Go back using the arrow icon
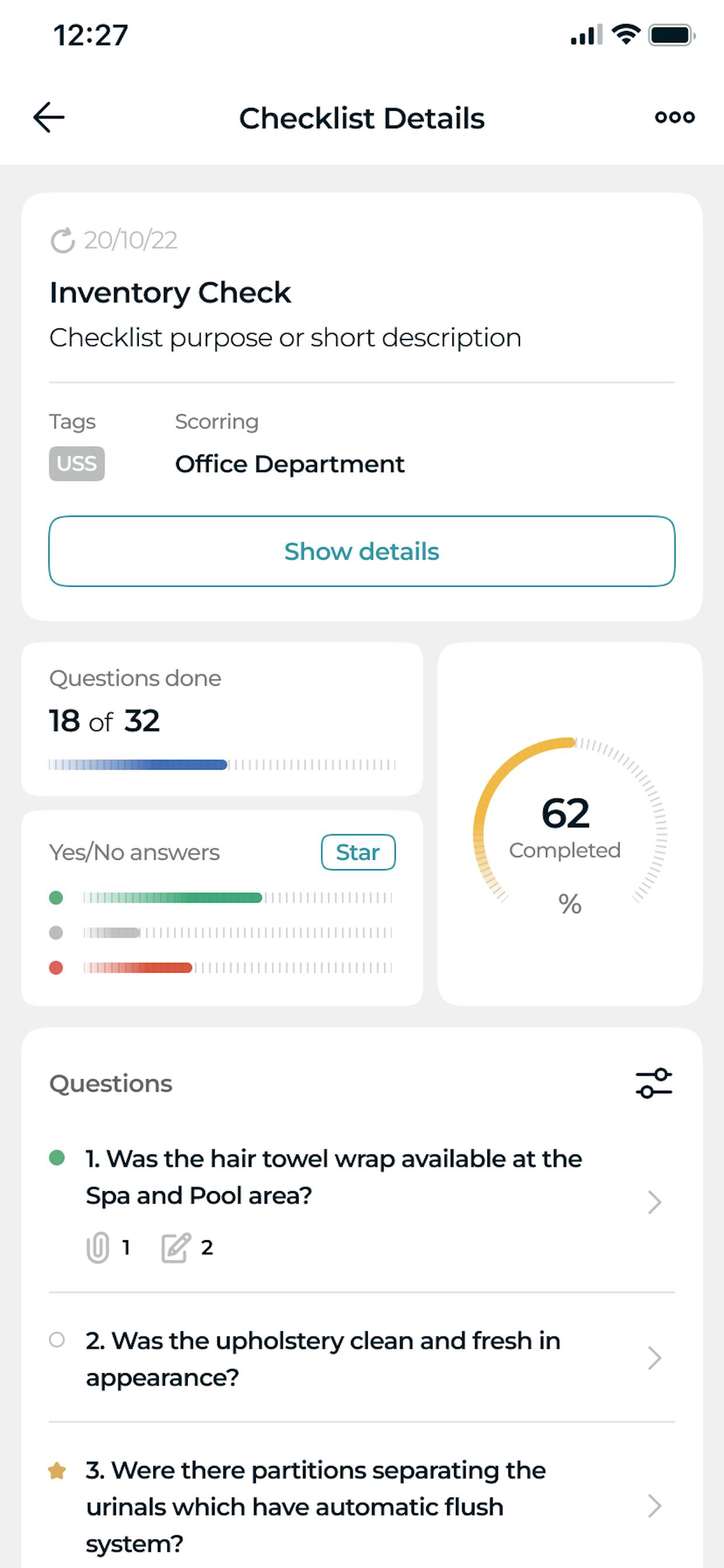Image resolution: width=724 pixels, height=1568 pixels. (x=48, y=117)
